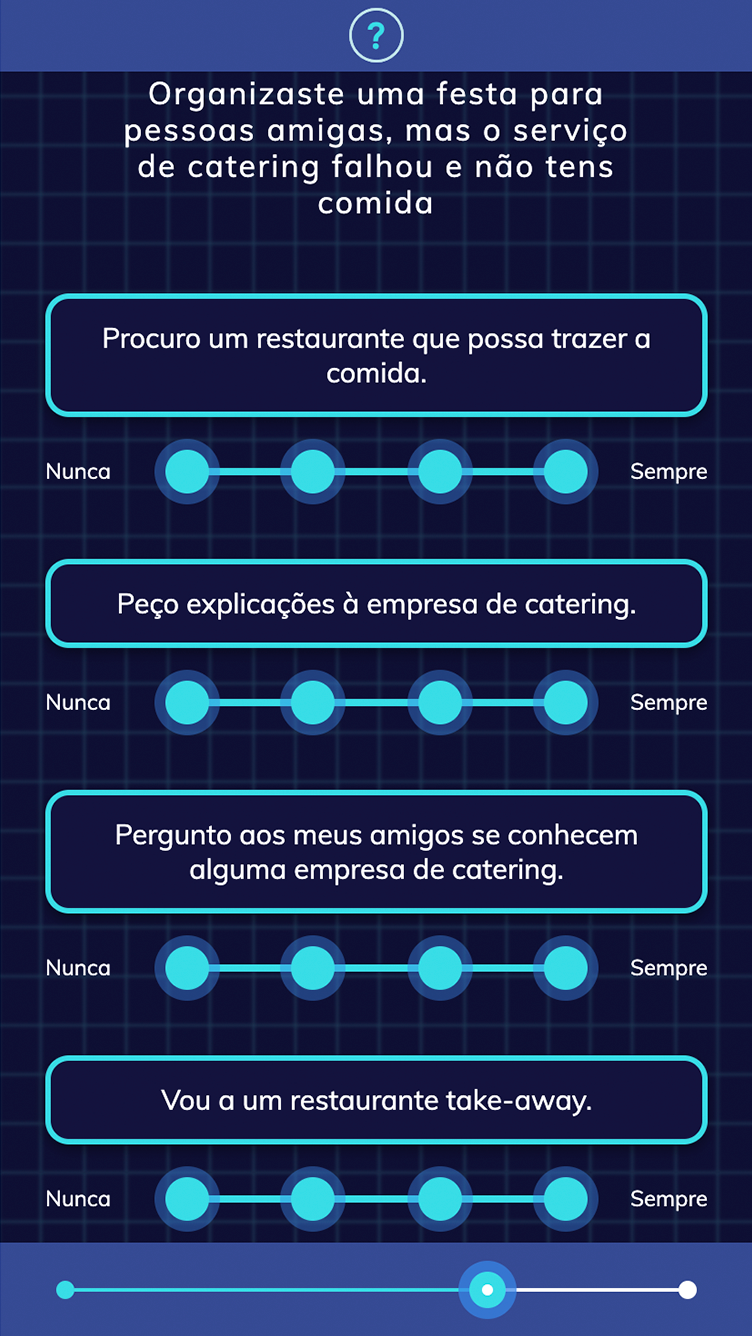Select Nunca for 'Vou a um restaurante take-away'
Viewport: 752px width, 1336px height.
click(187, 1198)
